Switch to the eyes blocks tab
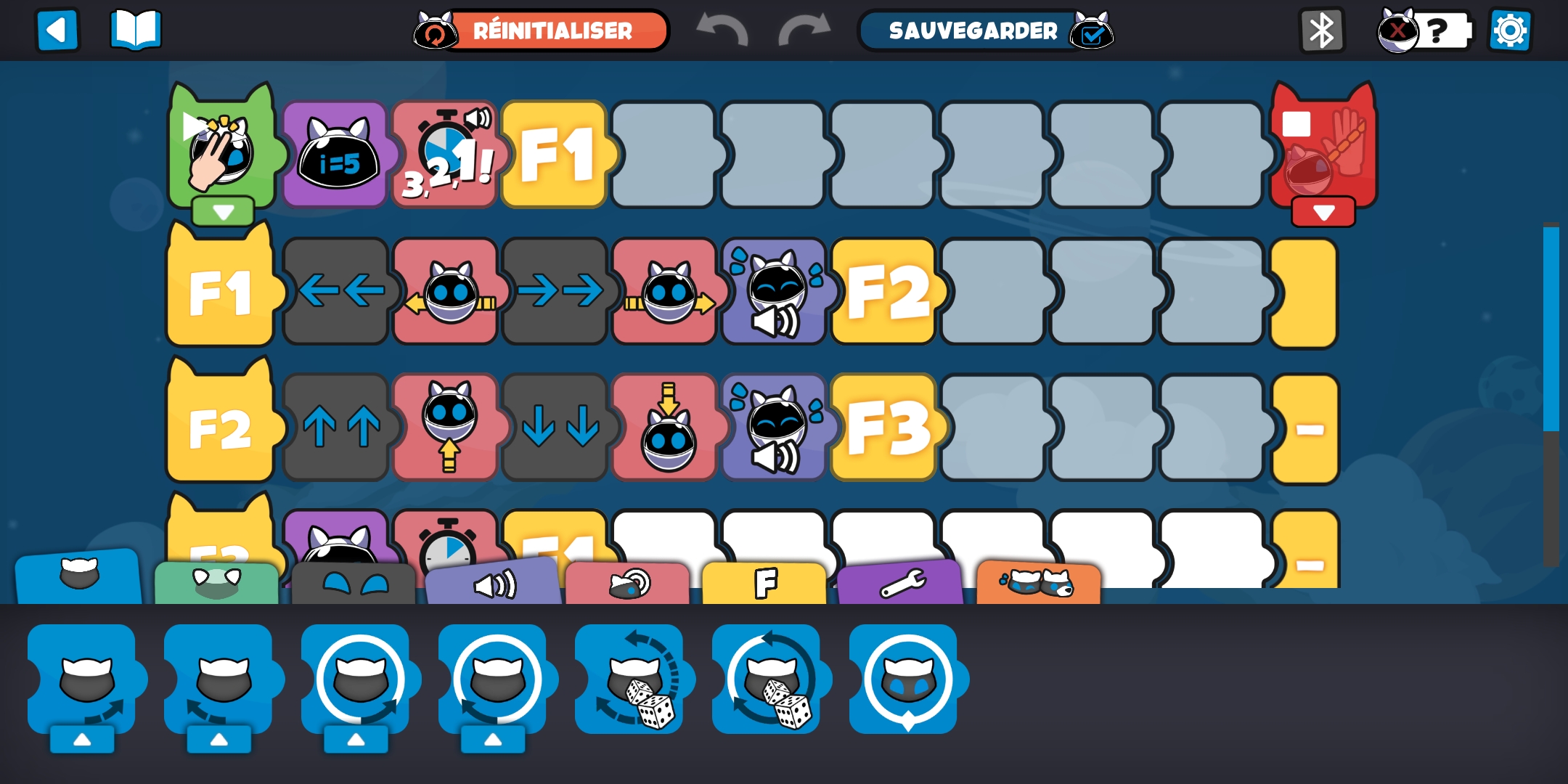The image size is (1568, 784). (354, 584)
